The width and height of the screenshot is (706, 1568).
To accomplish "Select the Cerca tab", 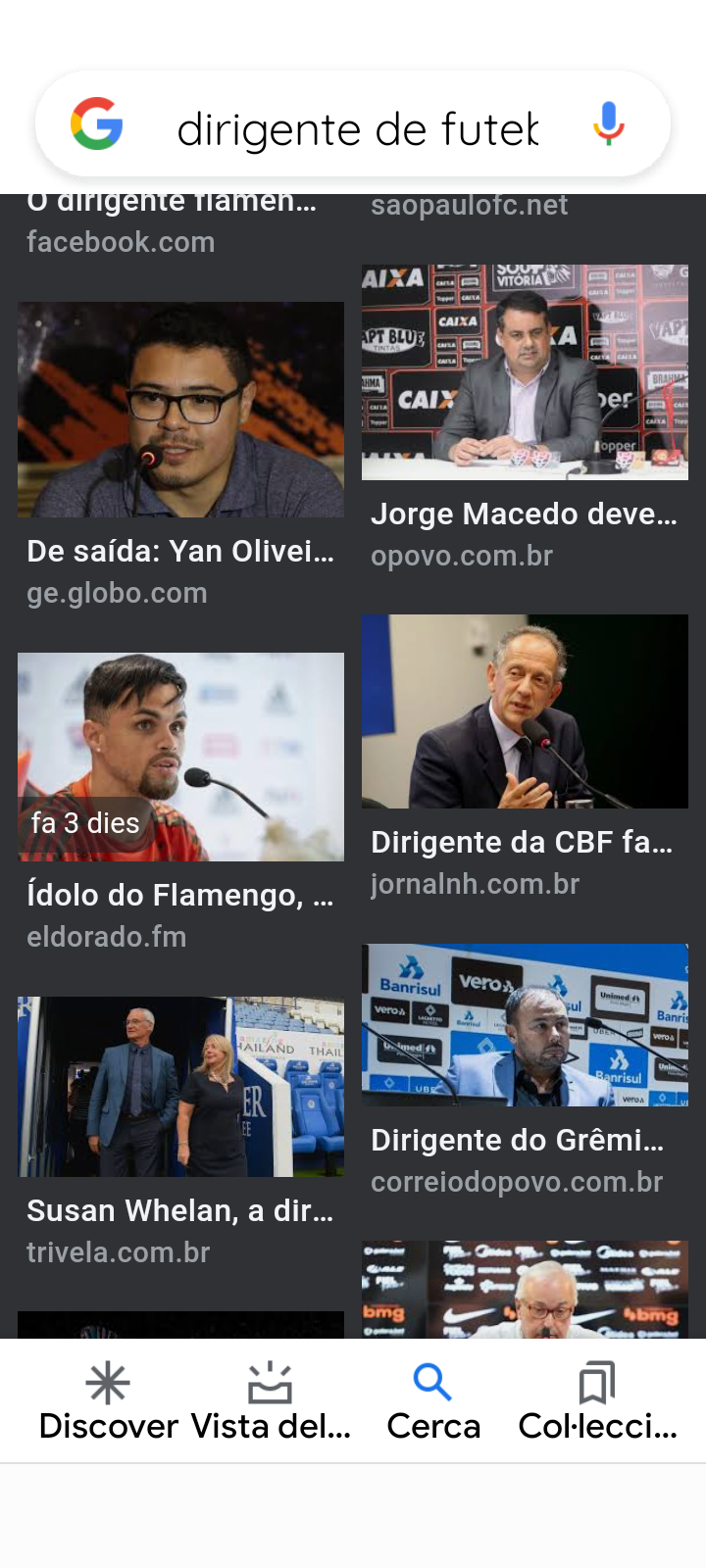I will pyautogui.click(x=432, y=1401).
